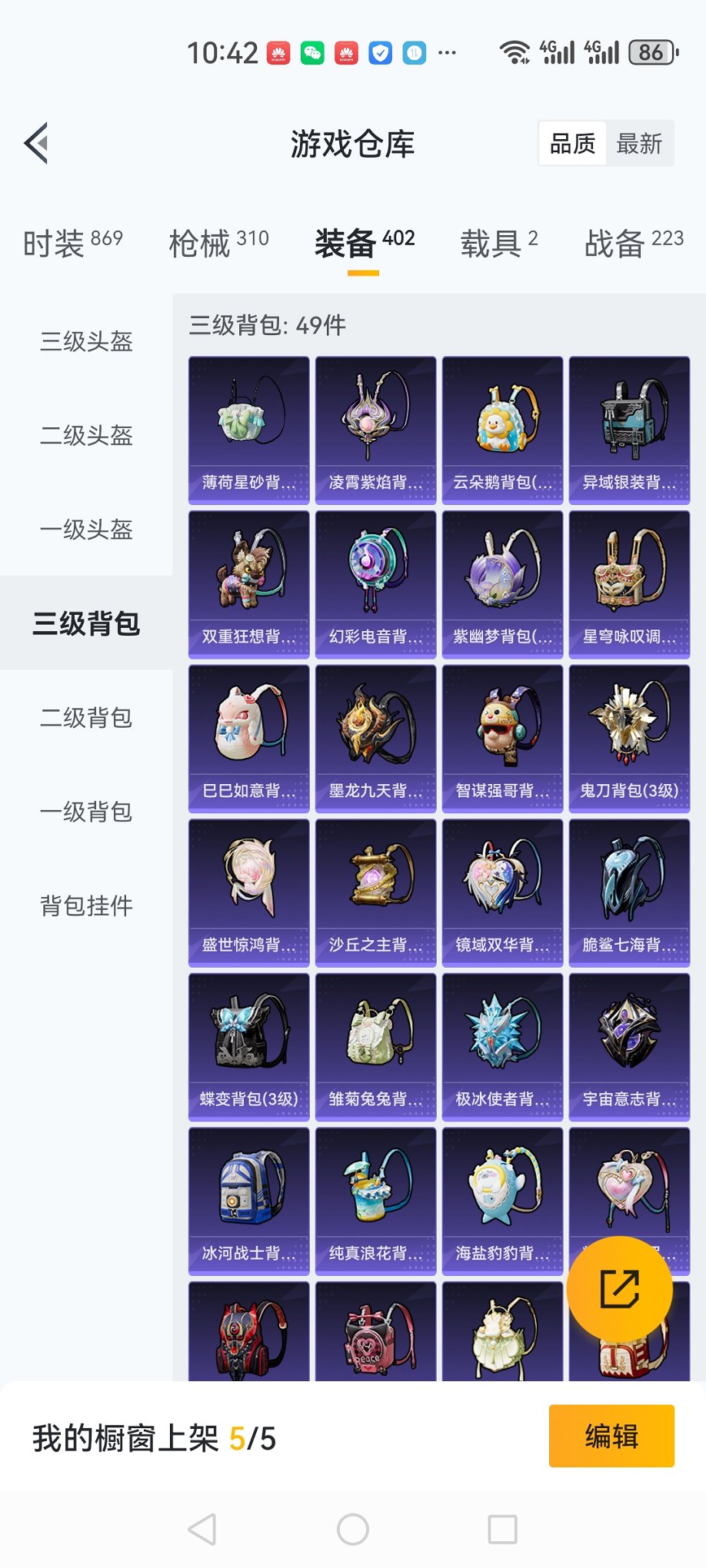This screenshot has height=1568, width=706.
Task: View the 鬼刀背包(3级) item
Action: coord(629,739)
